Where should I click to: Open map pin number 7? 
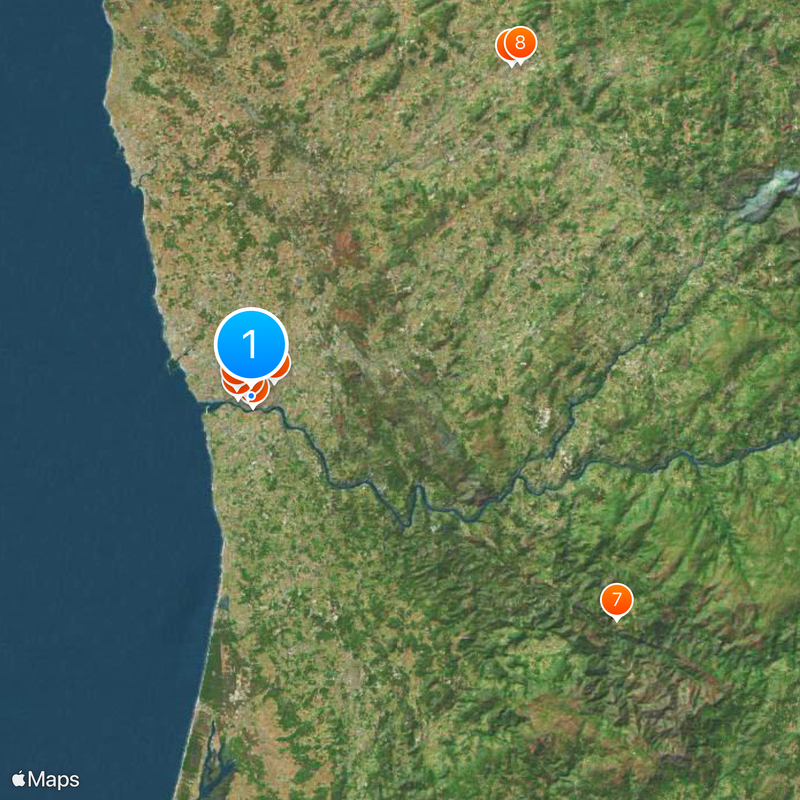(x=617, y=601)
